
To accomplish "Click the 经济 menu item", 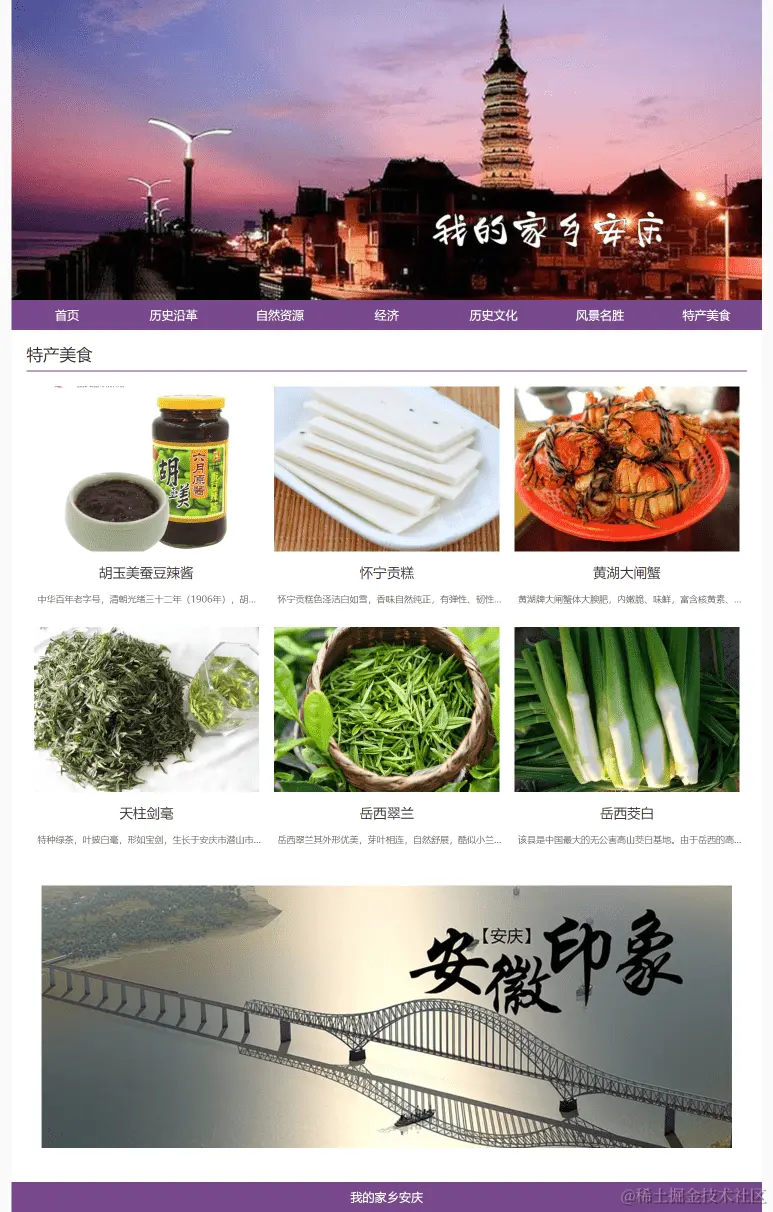I will (386, 315).
